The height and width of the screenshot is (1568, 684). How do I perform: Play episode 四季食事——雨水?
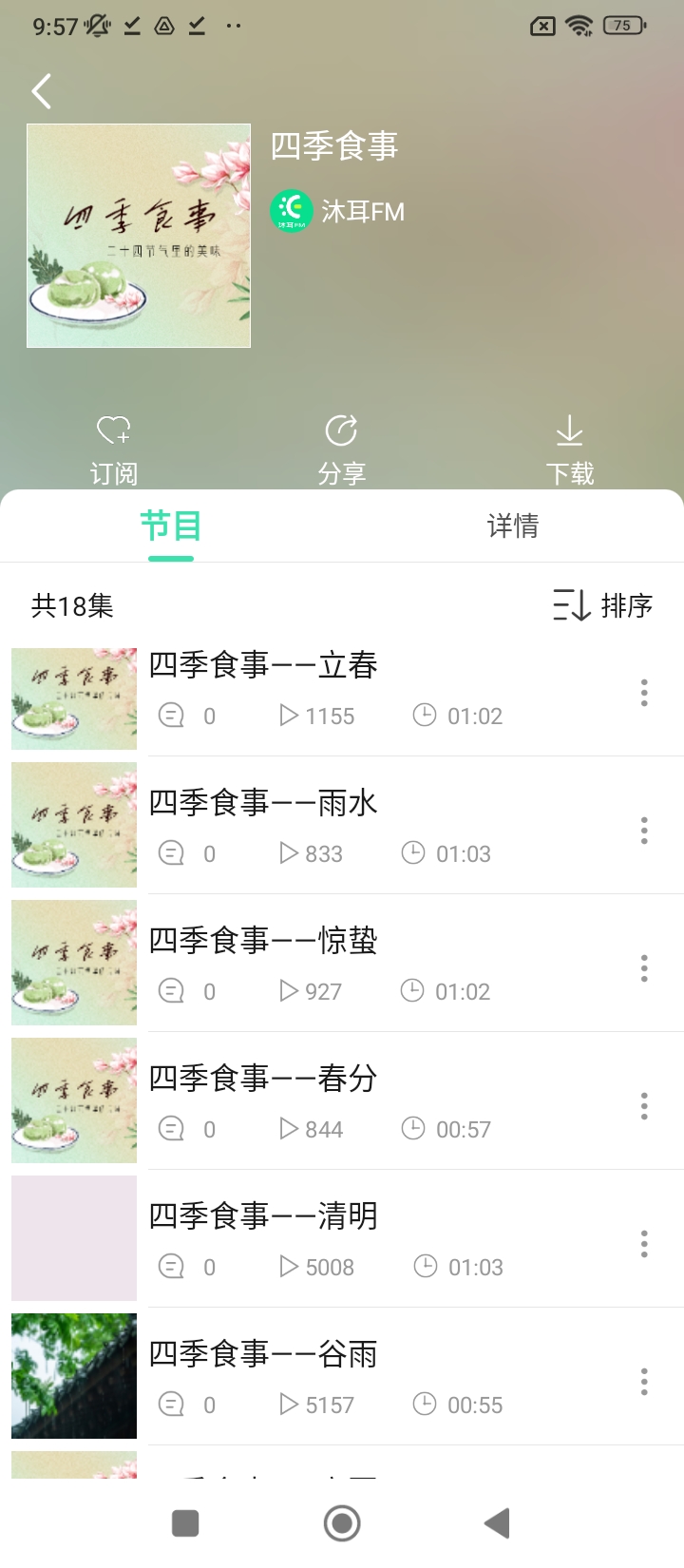click(x=263, y=803)
